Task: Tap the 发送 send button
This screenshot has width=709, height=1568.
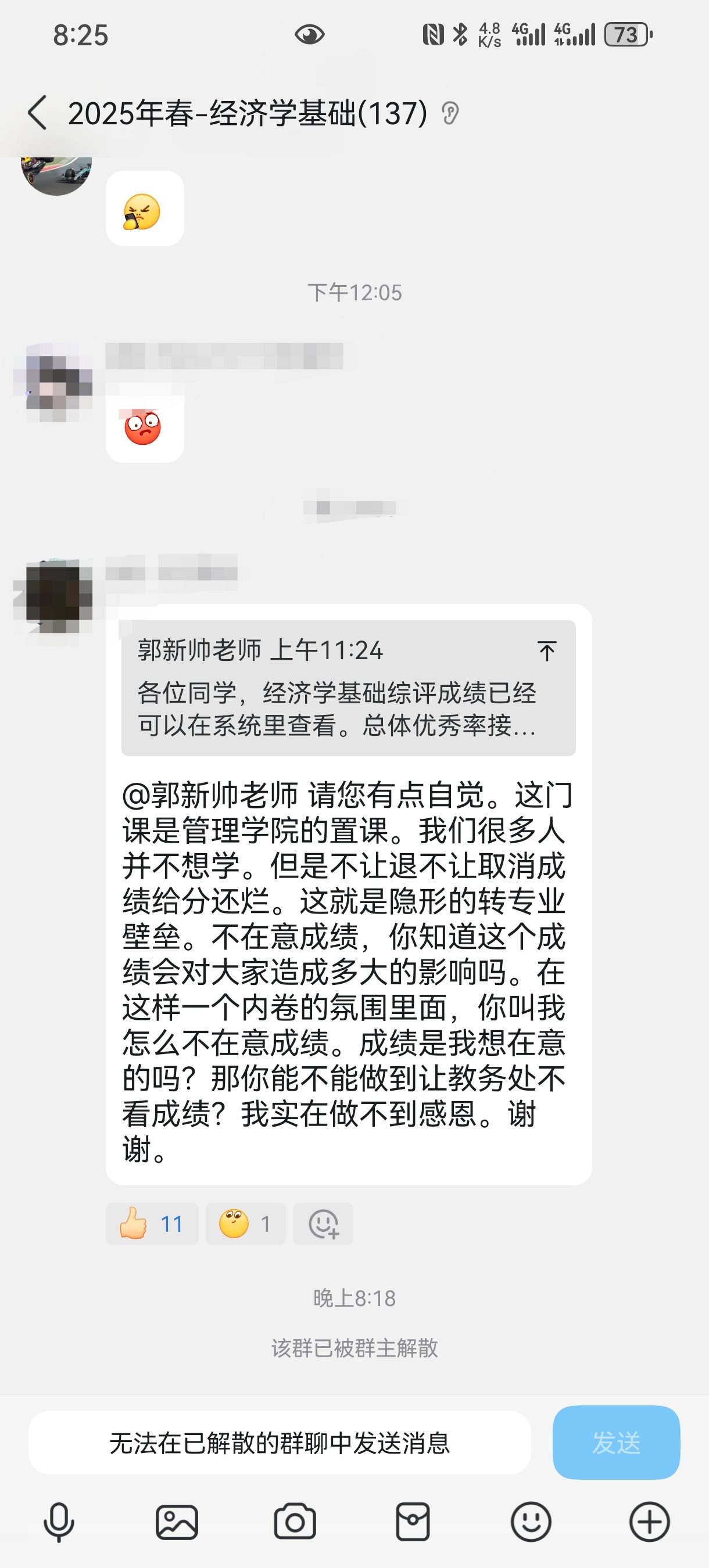Action: [616, 1443]
